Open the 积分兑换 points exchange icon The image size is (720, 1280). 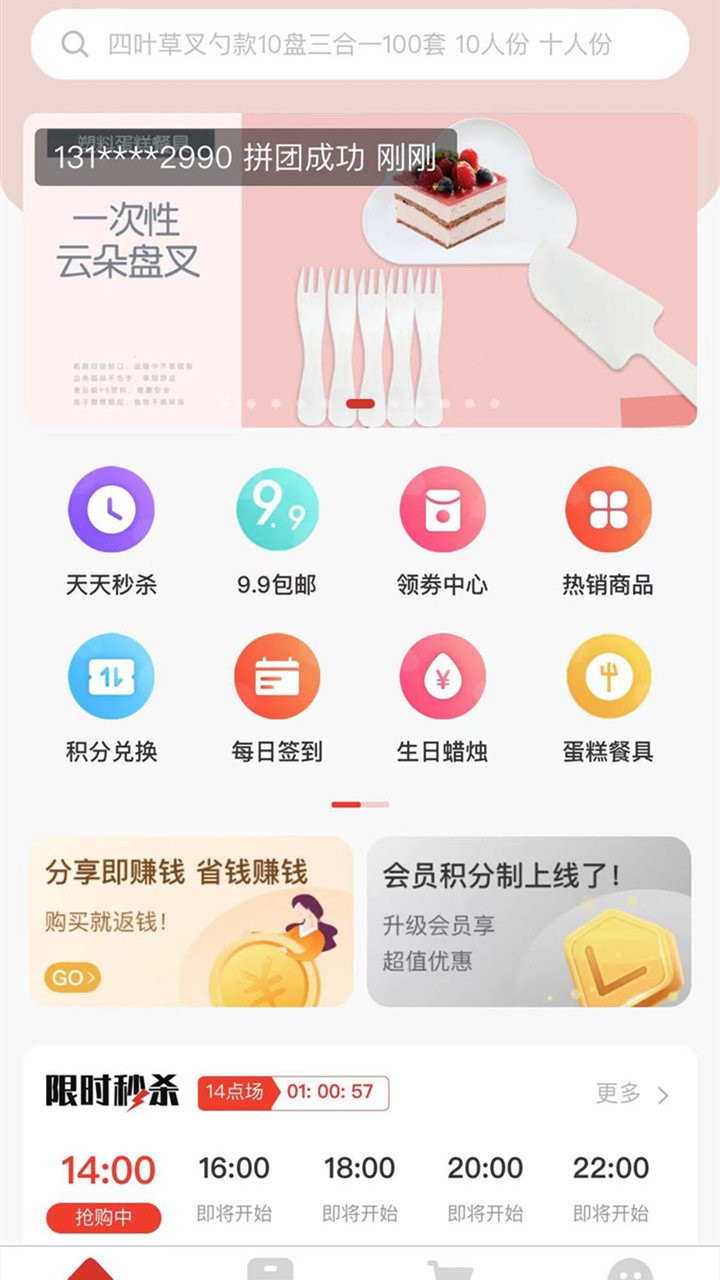(111, 678)
